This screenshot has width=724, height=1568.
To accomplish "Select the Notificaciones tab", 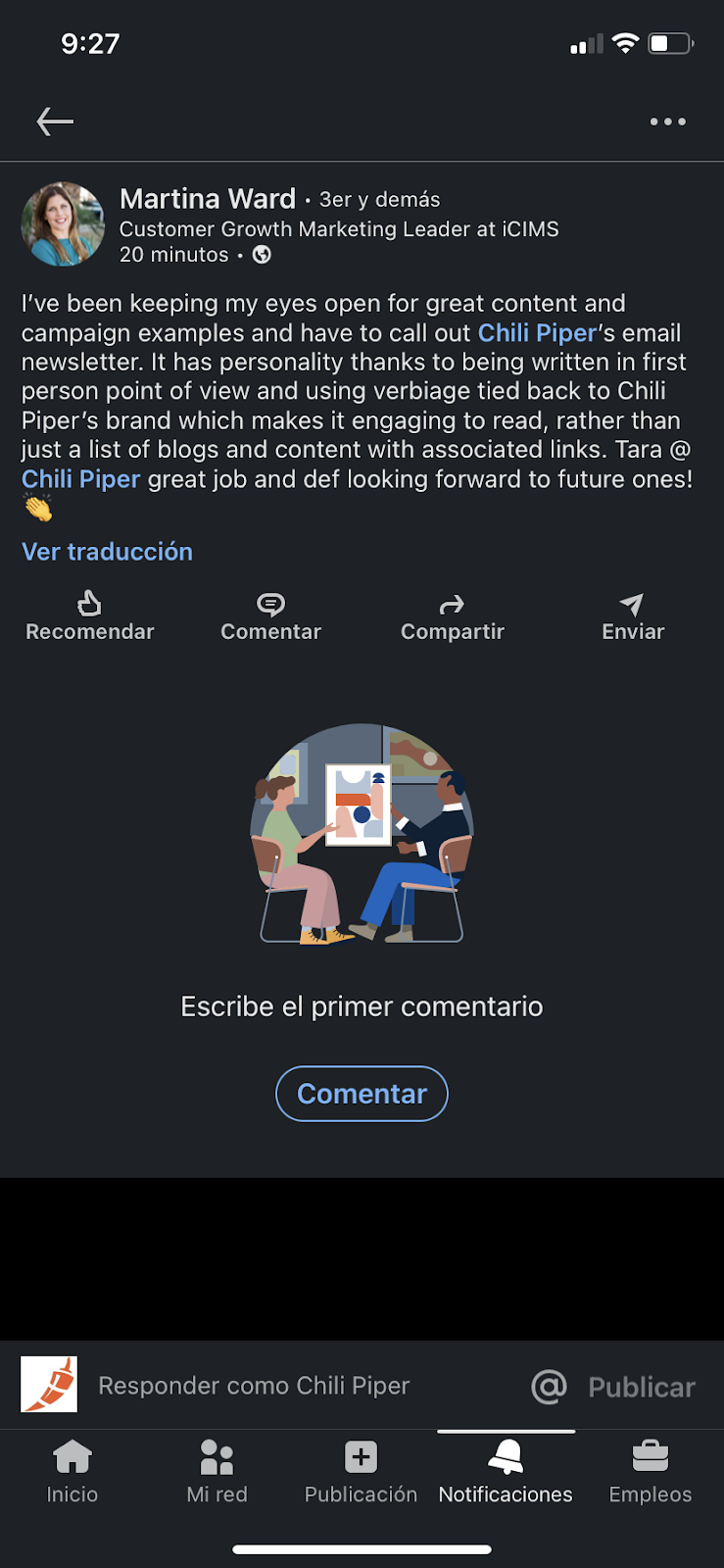I will pyautogui.click(x=506, y=1471).
